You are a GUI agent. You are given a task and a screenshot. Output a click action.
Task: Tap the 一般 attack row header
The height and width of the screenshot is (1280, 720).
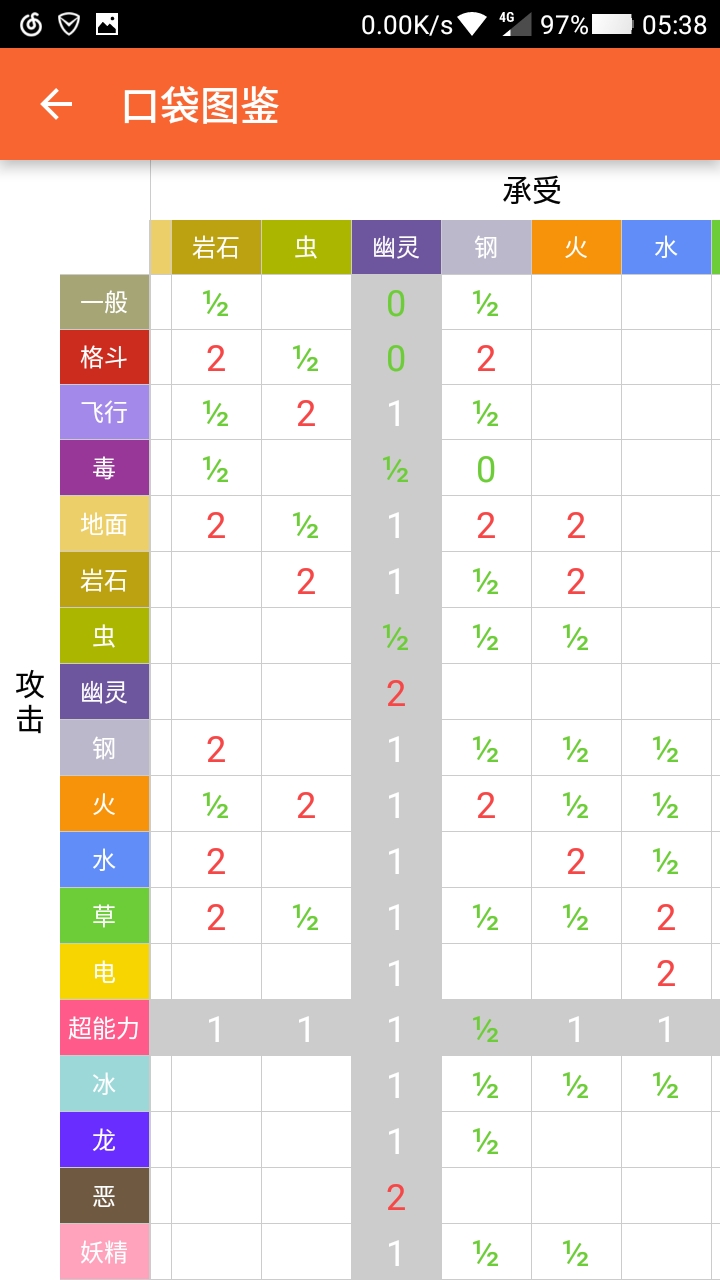105,302
